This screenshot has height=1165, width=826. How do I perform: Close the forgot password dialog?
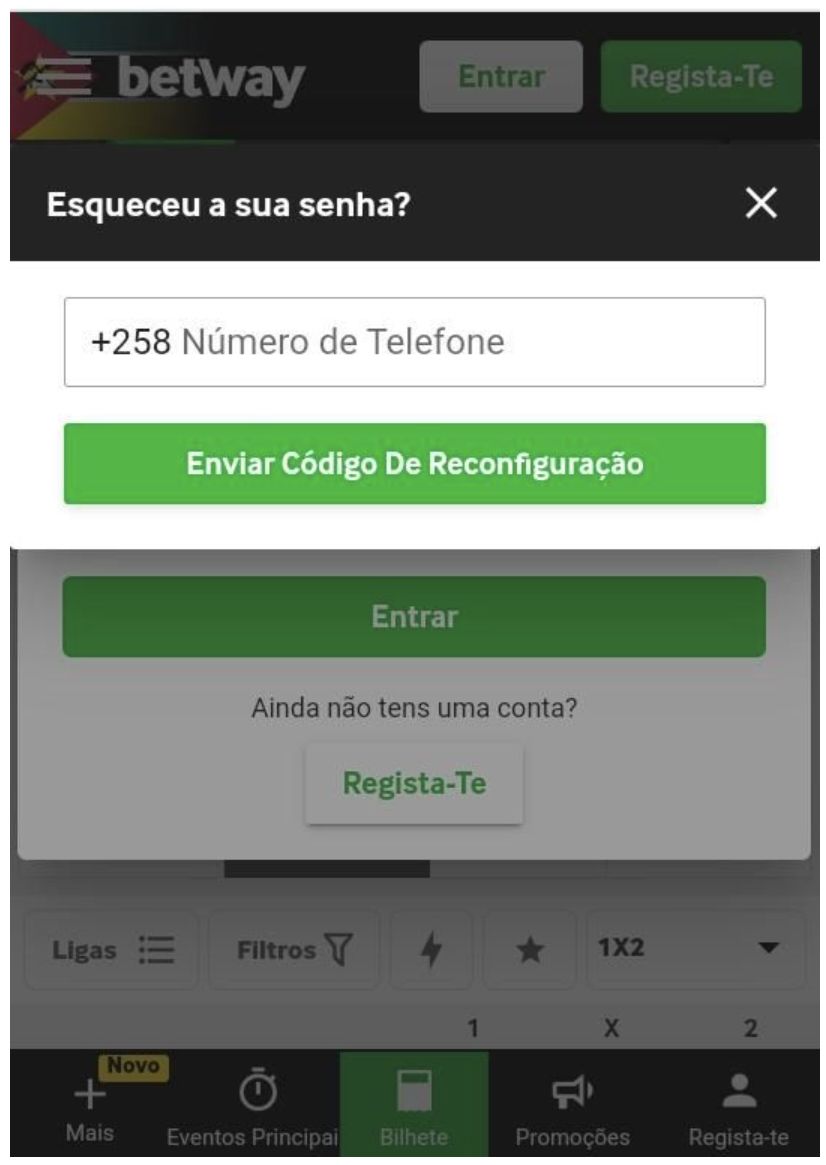pos(761,205)
